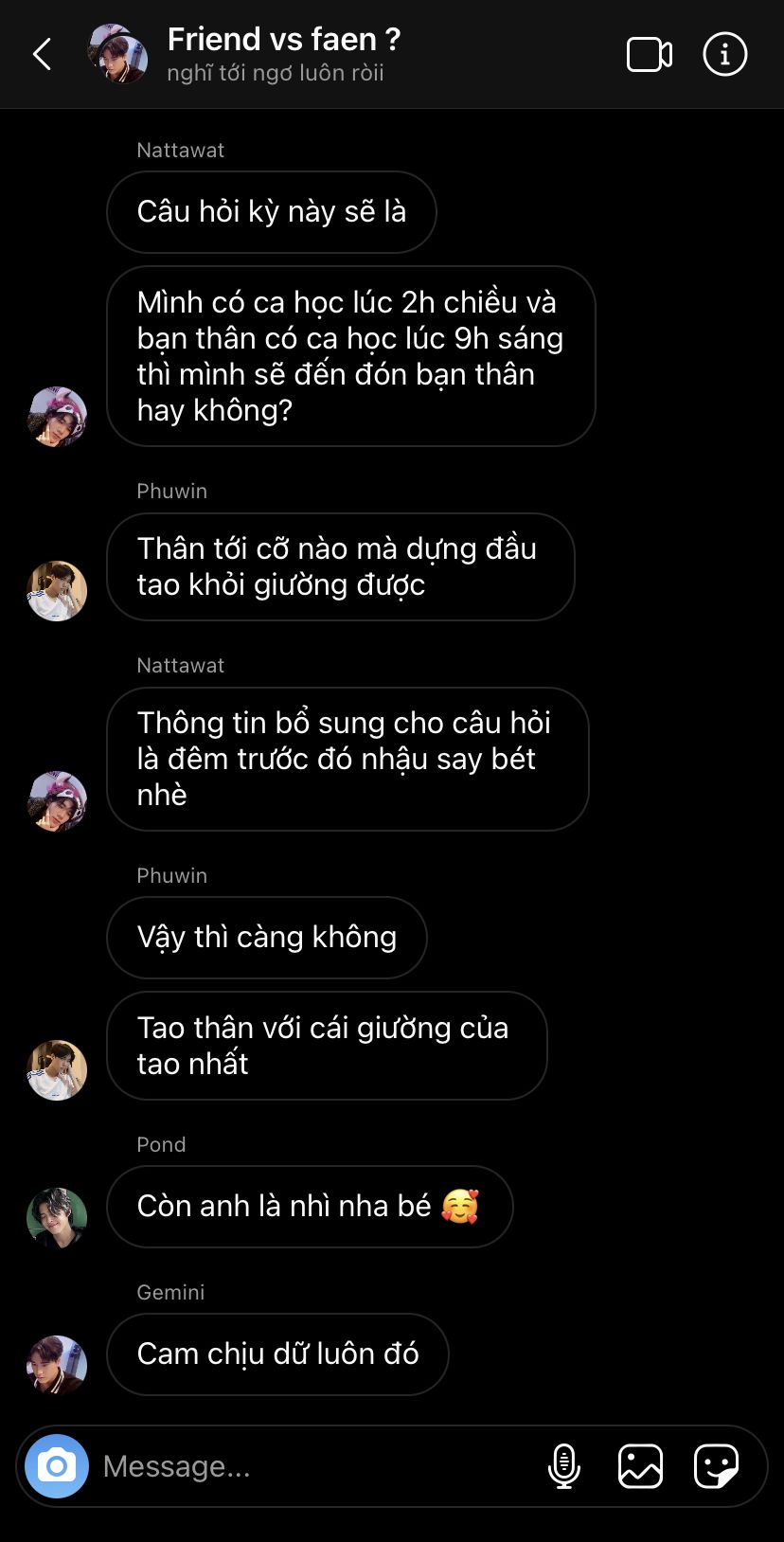Open the Friend vs faen ? group header
Viewport: 784px width, 1542px height.
(x=283, y=40)
